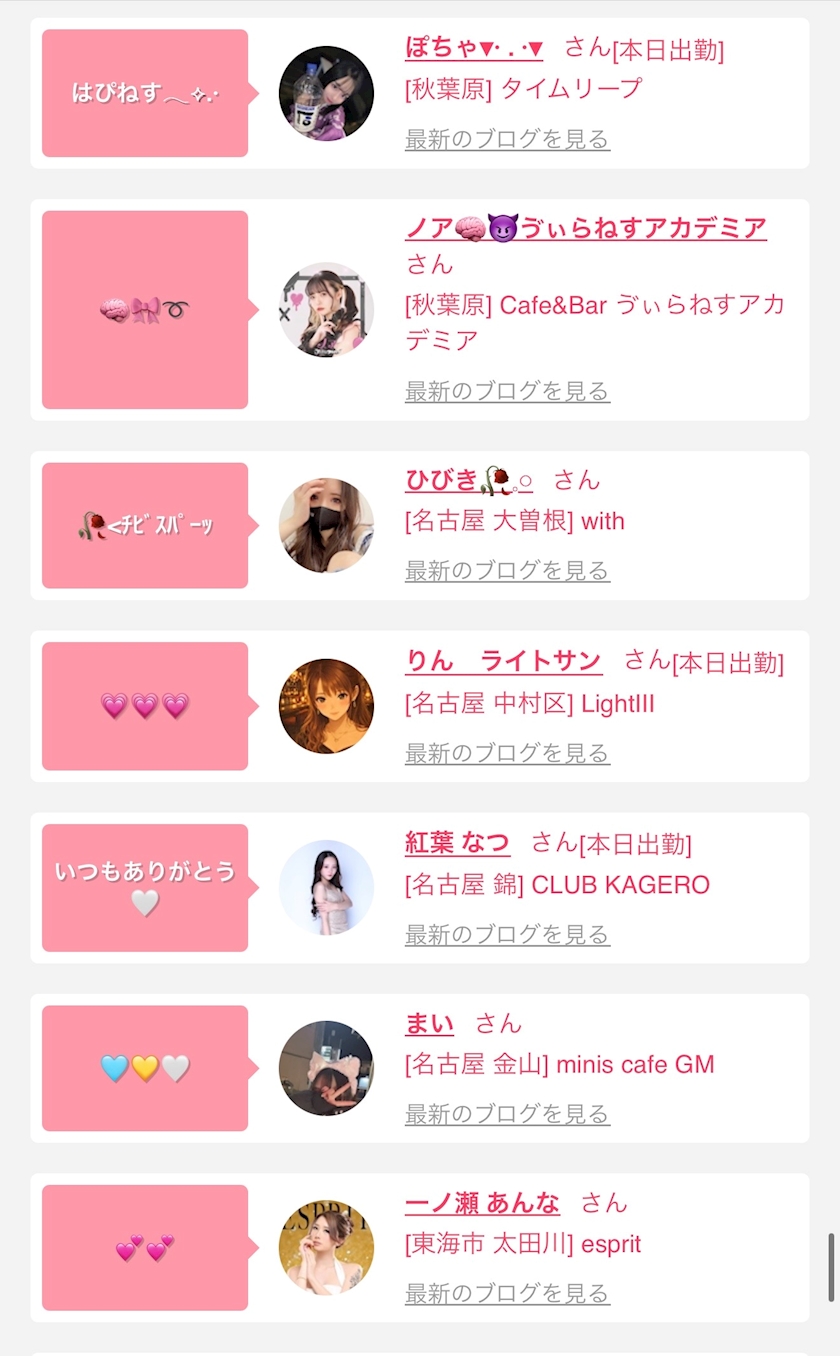The image size is (840, 1356).
Task: View latest blog under CLUB KAGERO
Action: 507,935
